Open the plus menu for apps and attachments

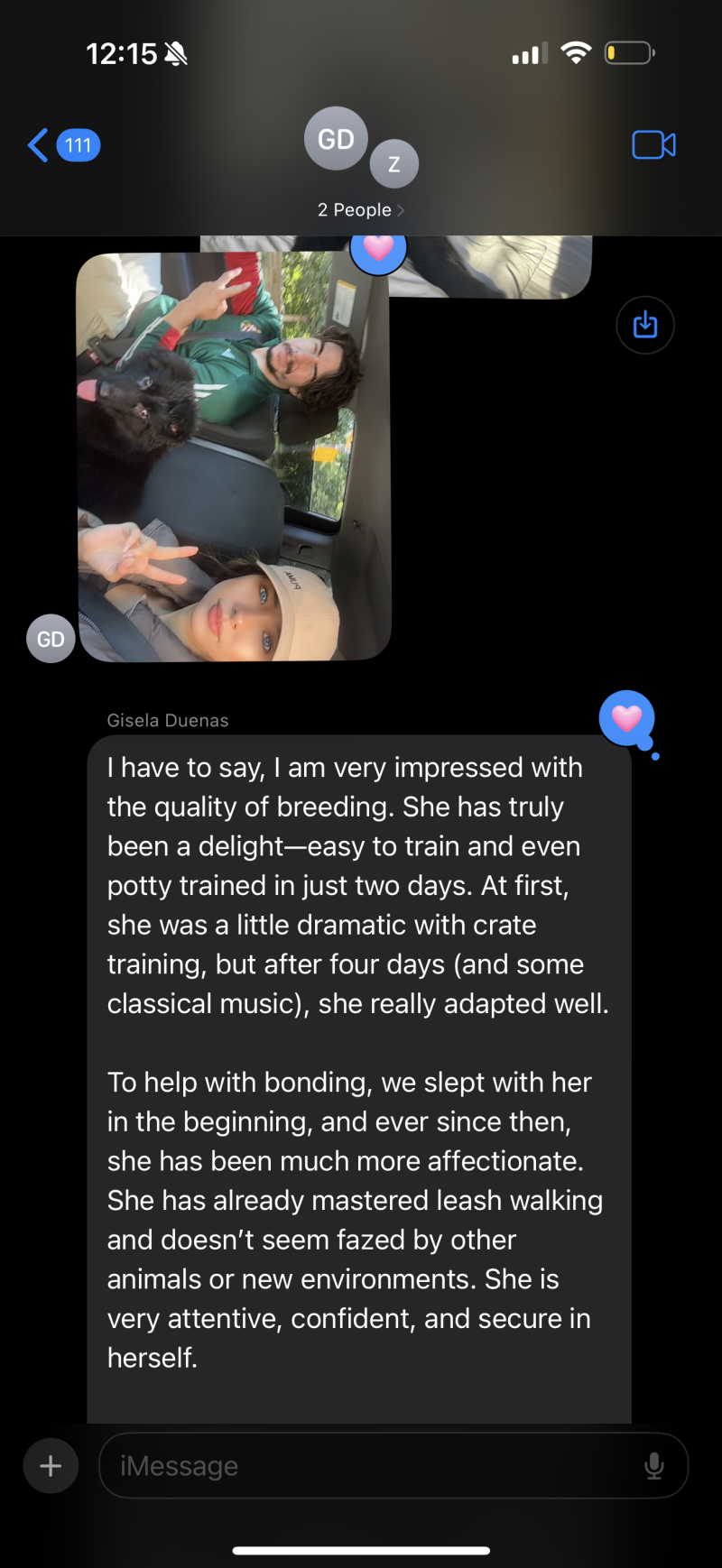coord(51,1465)
